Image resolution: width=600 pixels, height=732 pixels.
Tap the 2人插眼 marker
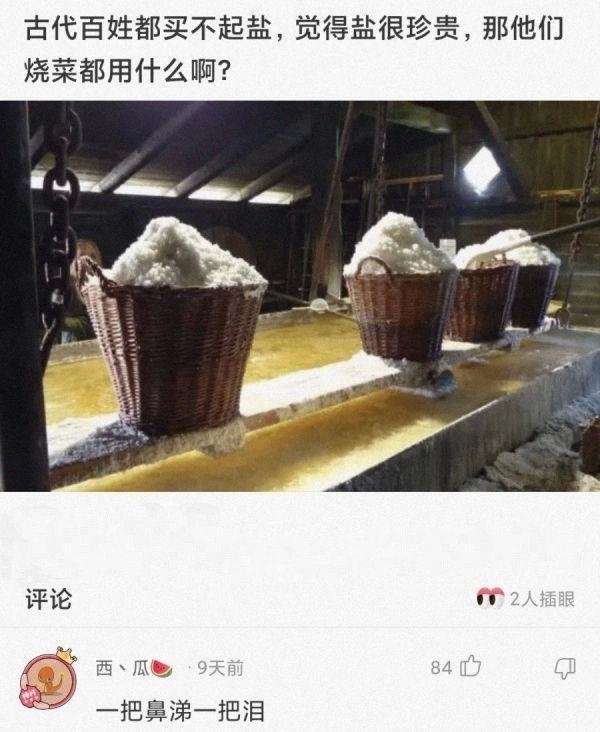pos(525,598)
